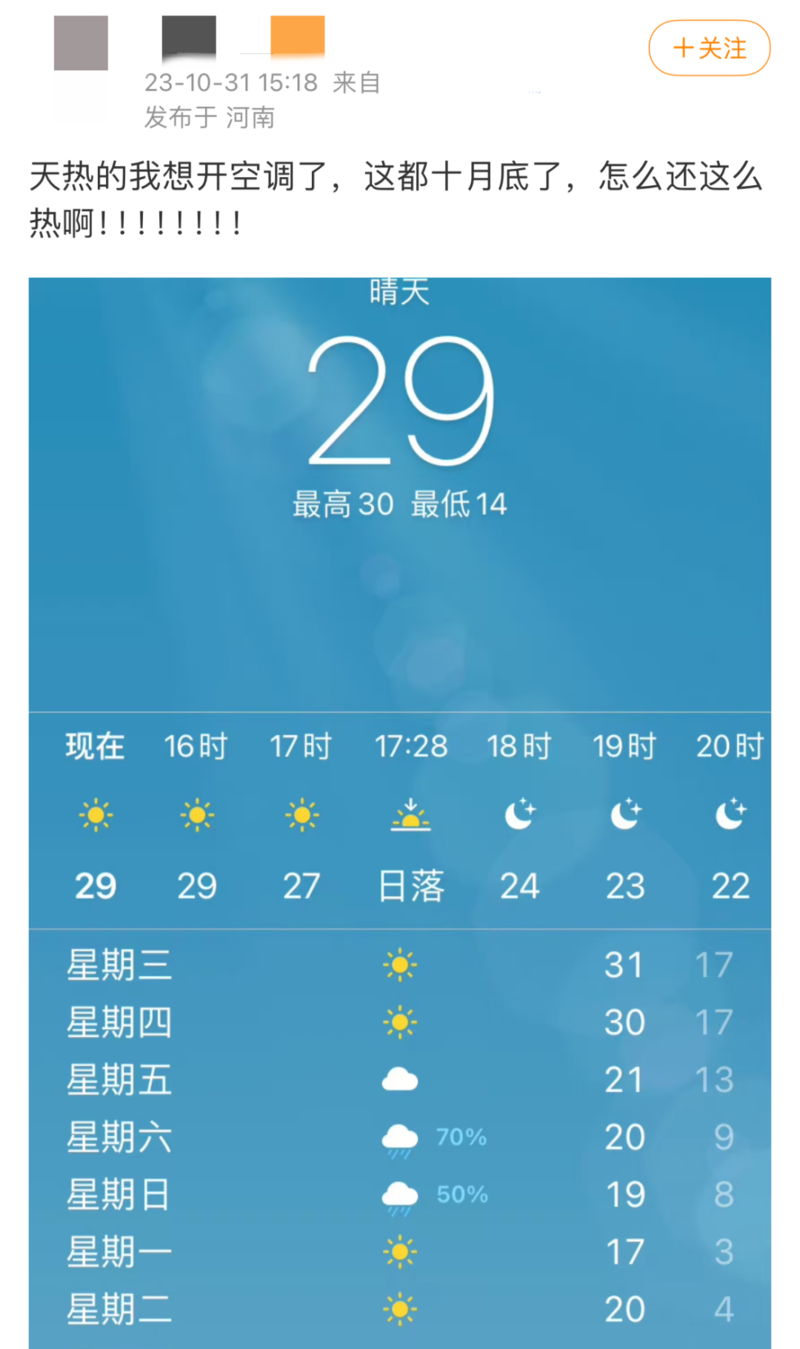Select the 现在 hourly forecast column
This screenshot has height=1349, width=800.
(x=95, y=814)
